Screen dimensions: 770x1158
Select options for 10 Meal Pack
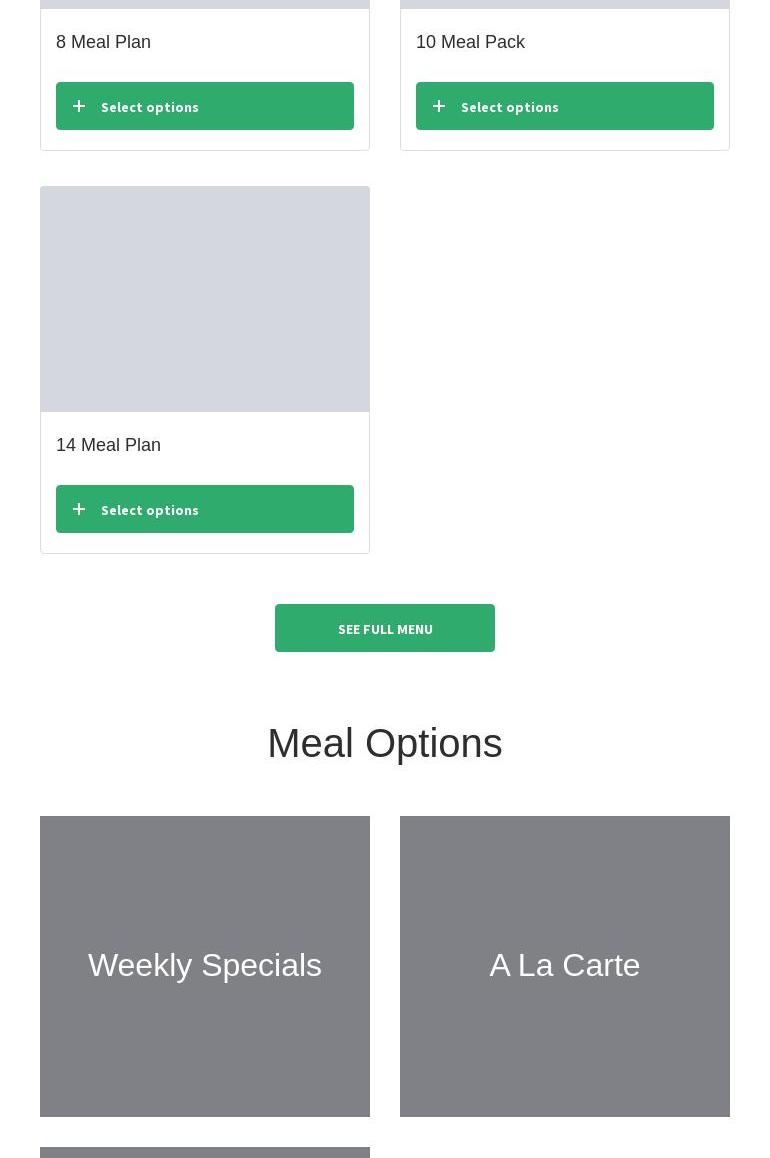coord(564,106)
